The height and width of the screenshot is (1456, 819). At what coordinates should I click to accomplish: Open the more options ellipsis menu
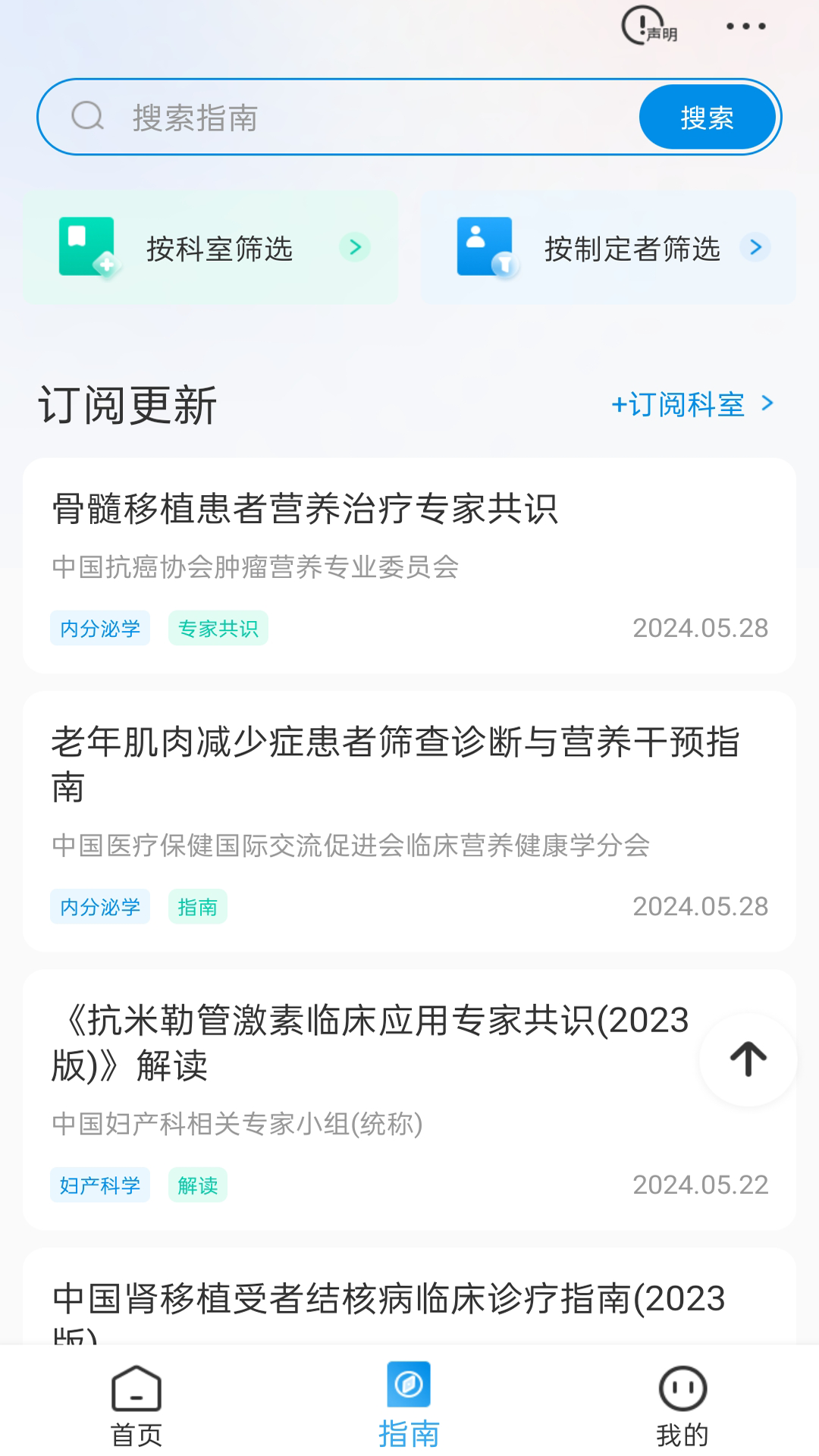pyautogui.click(x=745, y=25)
